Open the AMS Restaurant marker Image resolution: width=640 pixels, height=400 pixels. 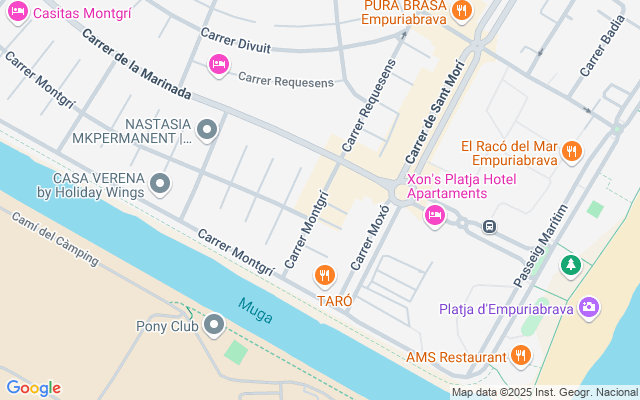(520, 355)
